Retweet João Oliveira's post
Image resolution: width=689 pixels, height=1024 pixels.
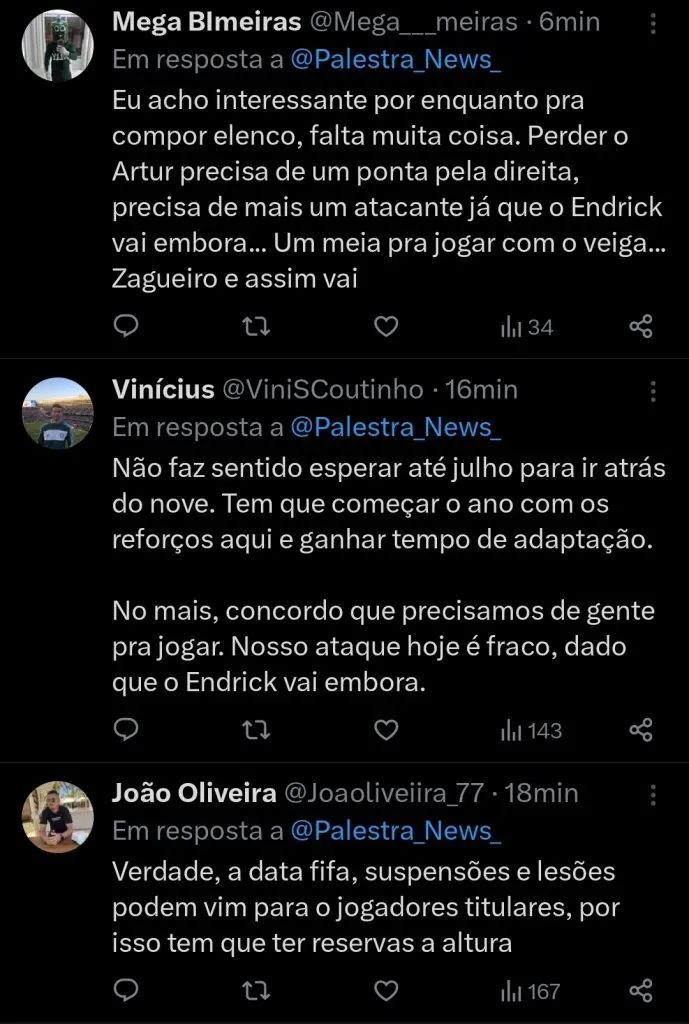click(257, 990)
